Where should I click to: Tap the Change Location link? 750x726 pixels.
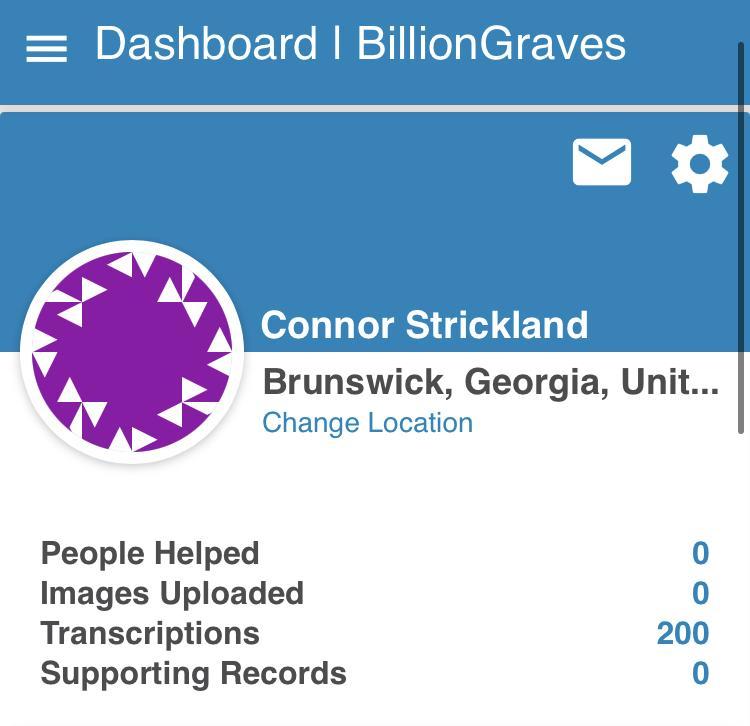(367, 423)
